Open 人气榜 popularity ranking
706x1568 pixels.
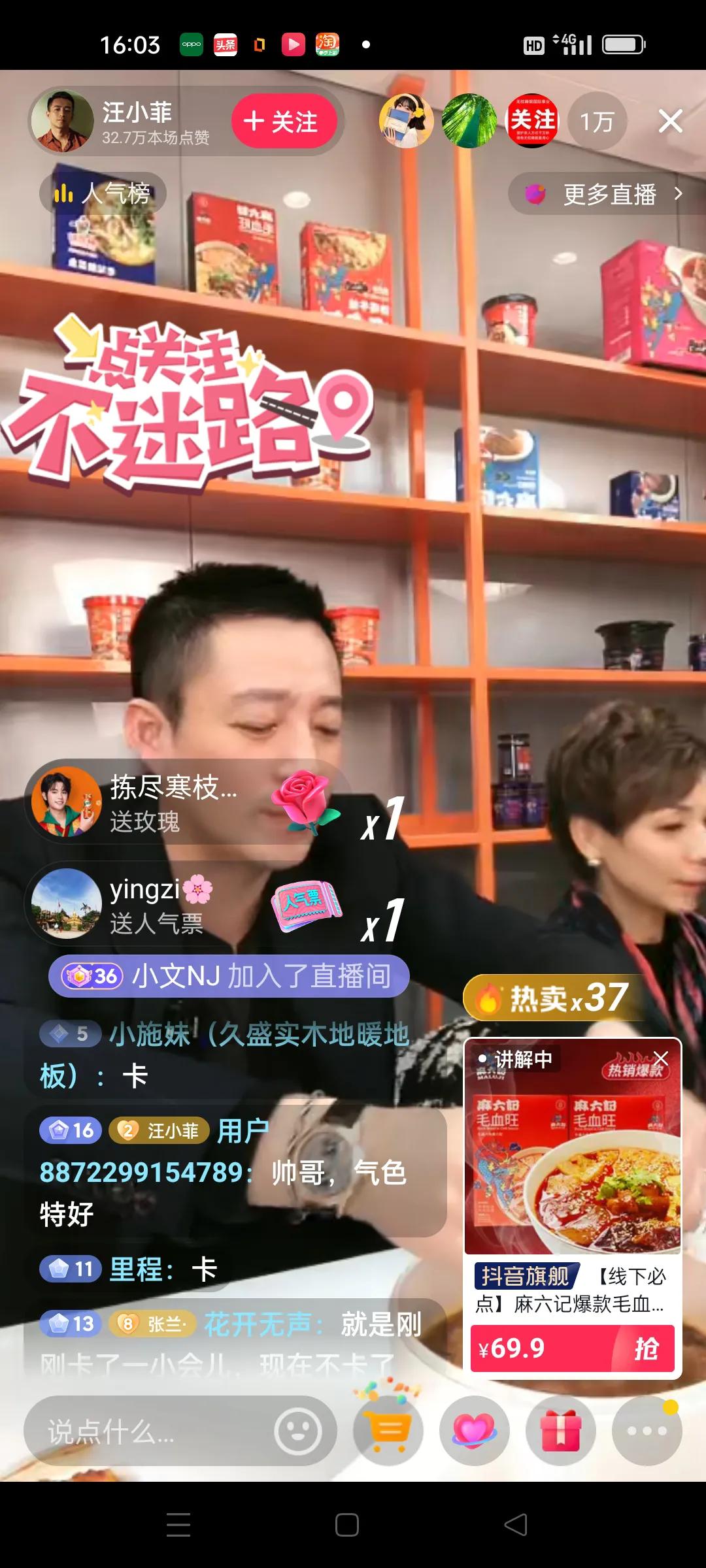click(103, 193)
